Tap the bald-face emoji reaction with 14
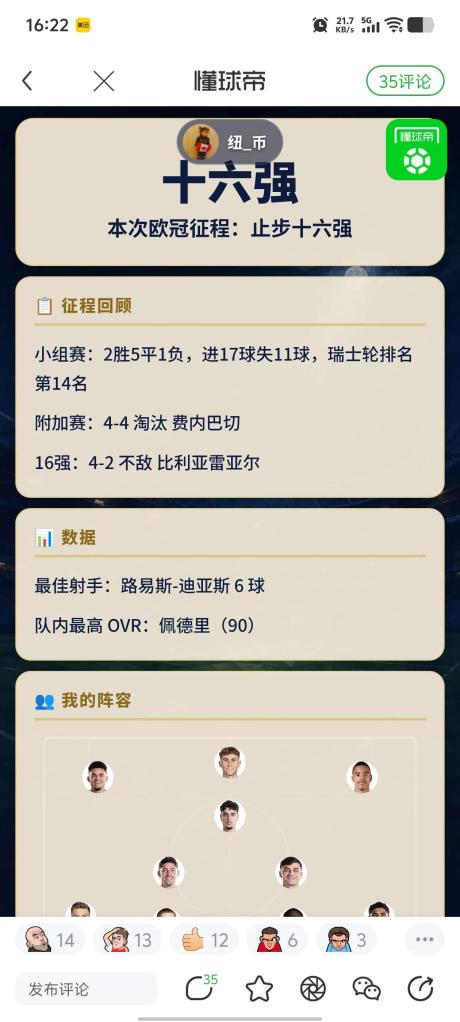 (50, 939)
